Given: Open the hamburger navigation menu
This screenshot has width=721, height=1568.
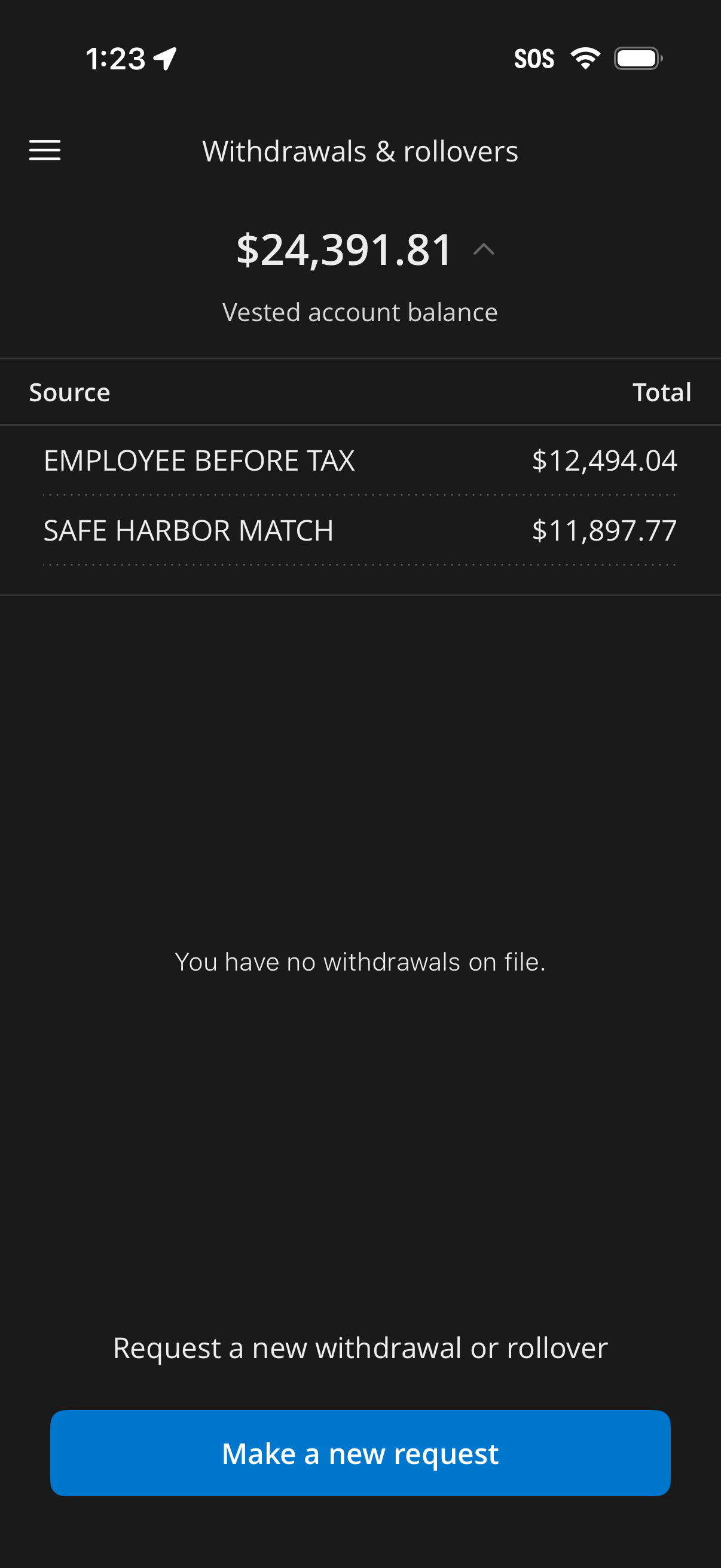Looking at the screenshot, I should 44,150.
